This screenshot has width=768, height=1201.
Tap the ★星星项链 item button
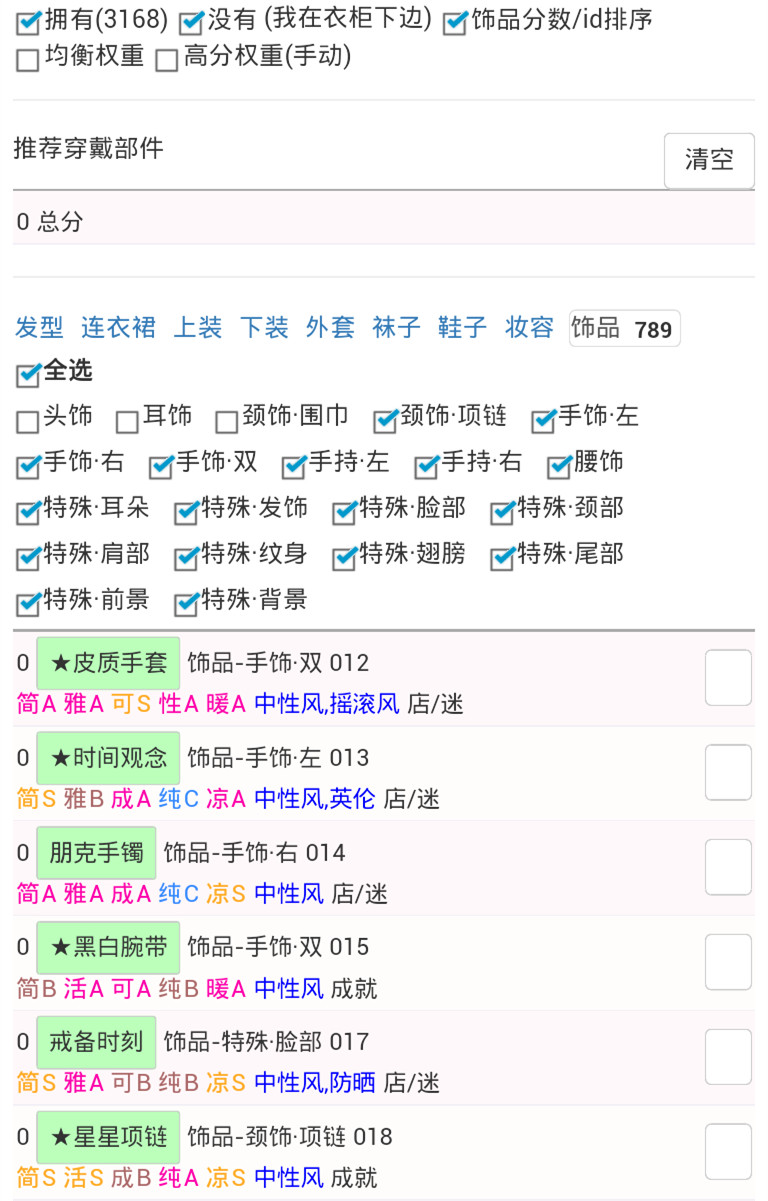tap(108, 1137)
